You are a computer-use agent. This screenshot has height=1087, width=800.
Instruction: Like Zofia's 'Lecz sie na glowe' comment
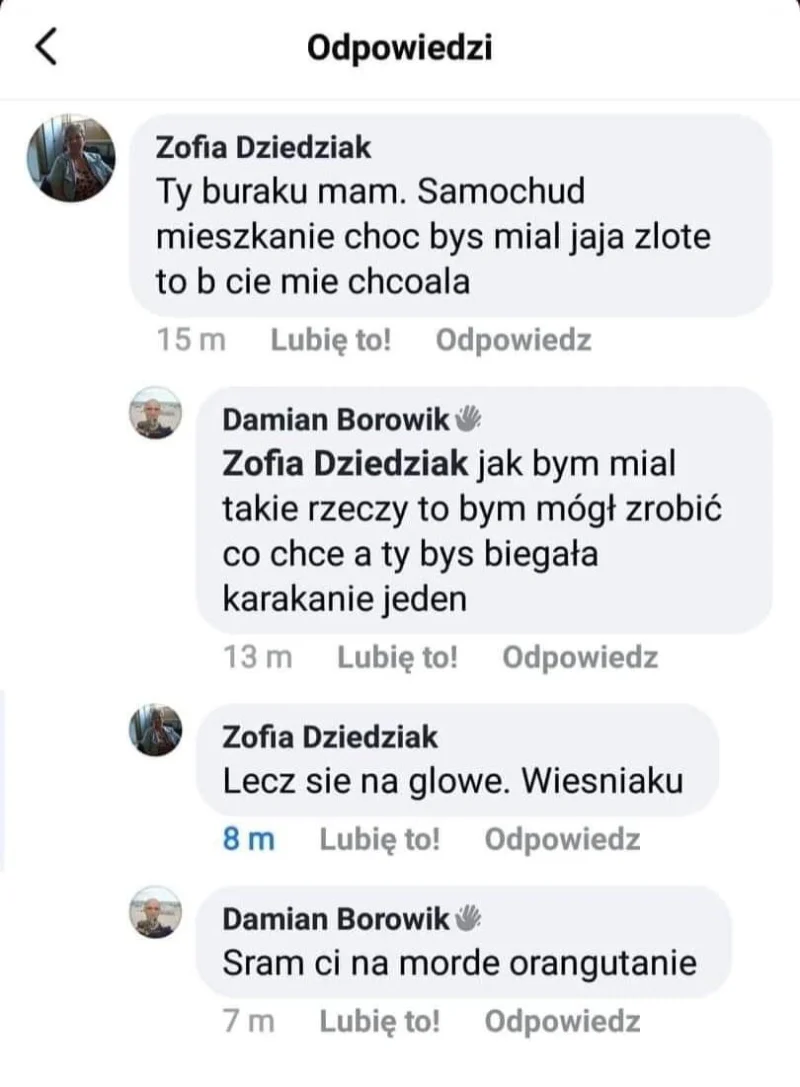[379, 839]
